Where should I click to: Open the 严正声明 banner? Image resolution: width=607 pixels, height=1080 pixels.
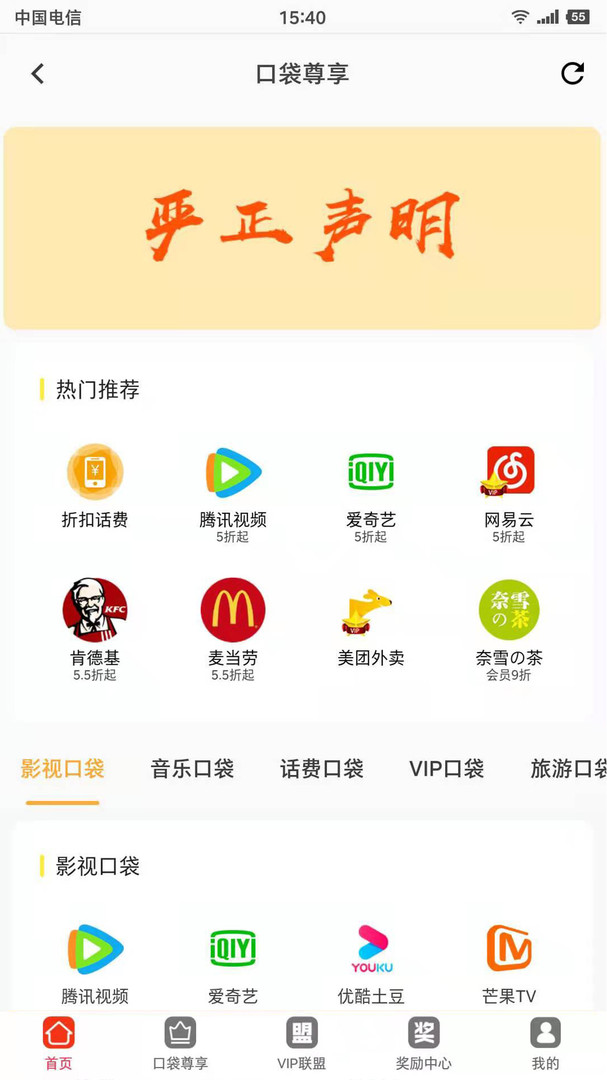(x=302, y=228)
